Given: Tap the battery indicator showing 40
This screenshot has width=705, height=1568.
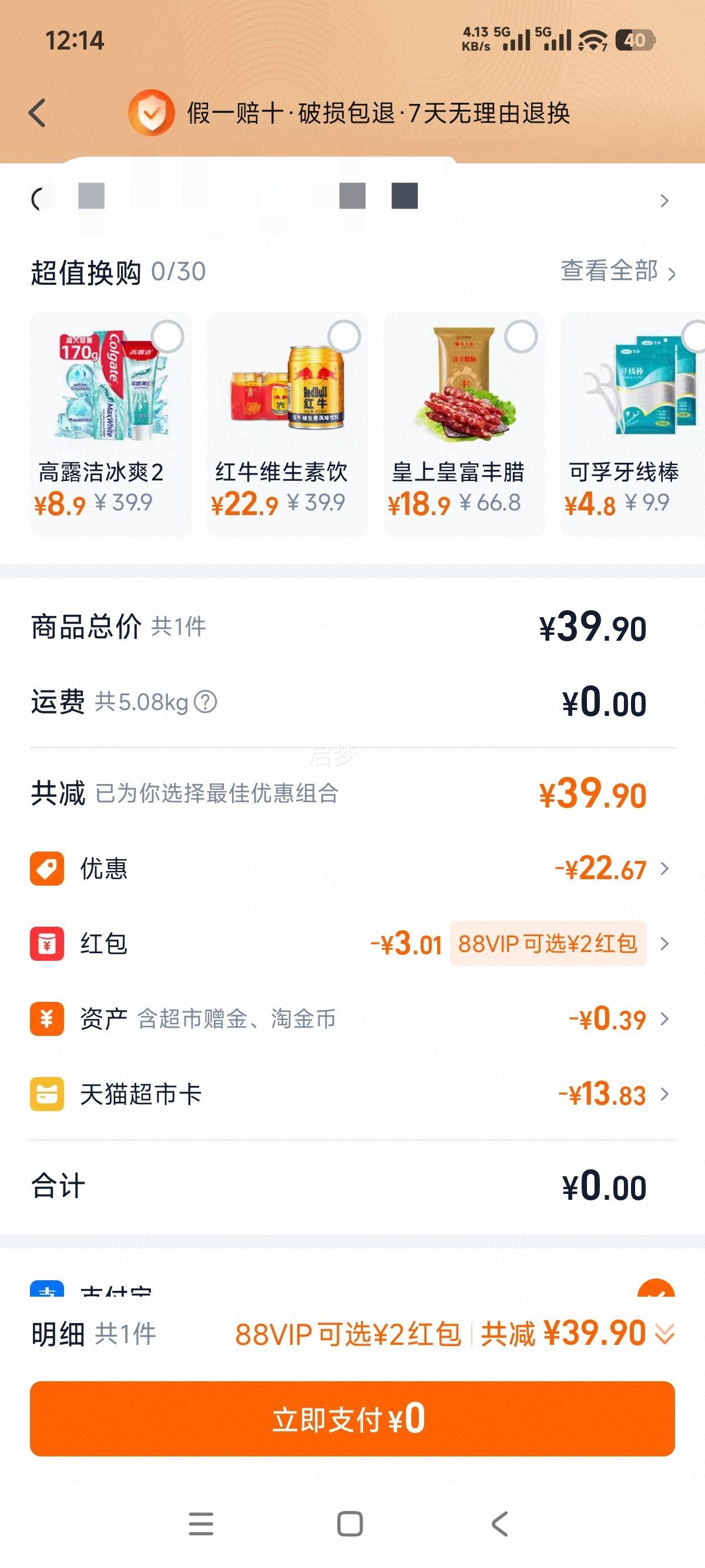Looking at the screenshot, I should pos(636,40).
